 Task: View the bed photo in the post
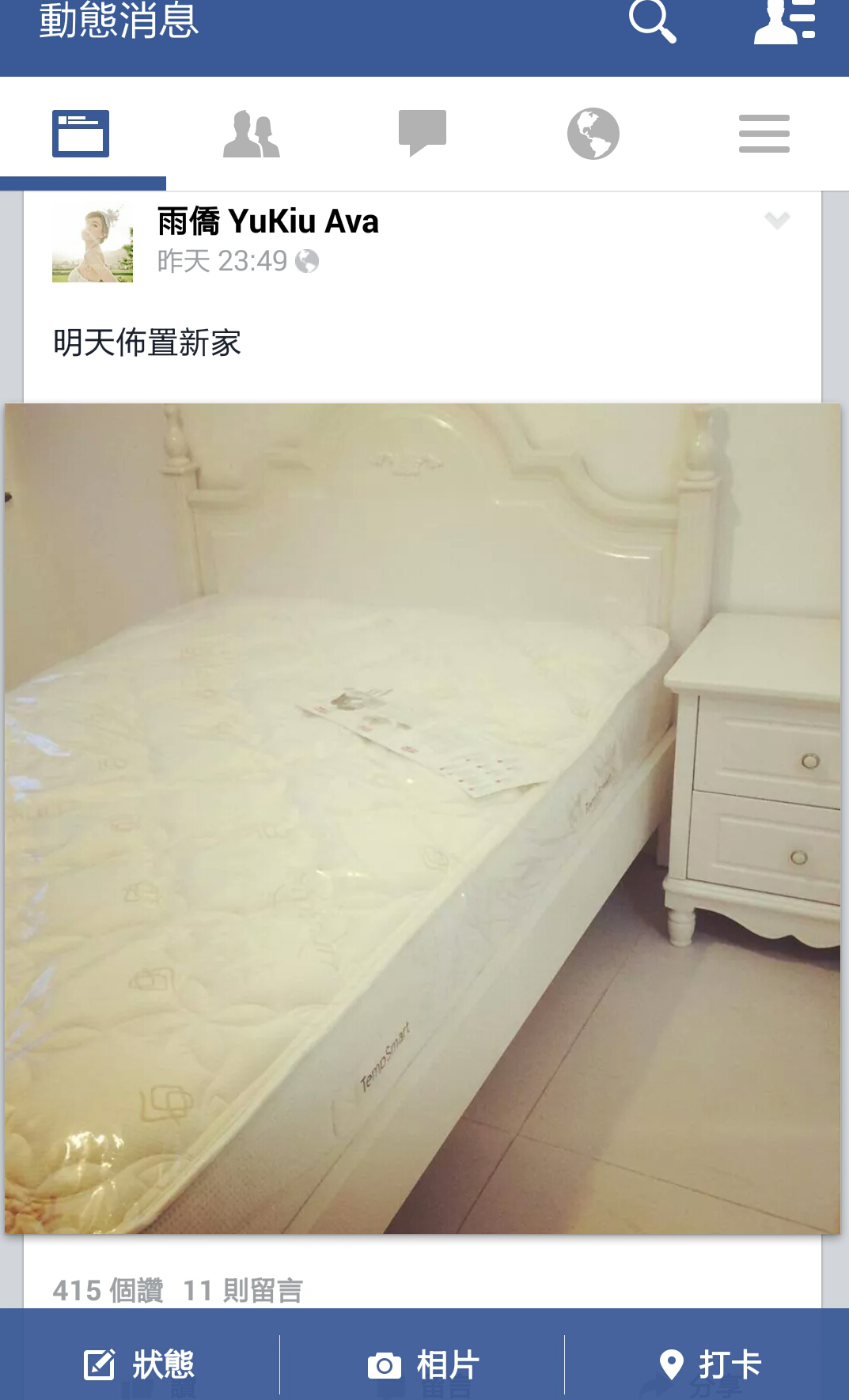(x=423, y=819)
